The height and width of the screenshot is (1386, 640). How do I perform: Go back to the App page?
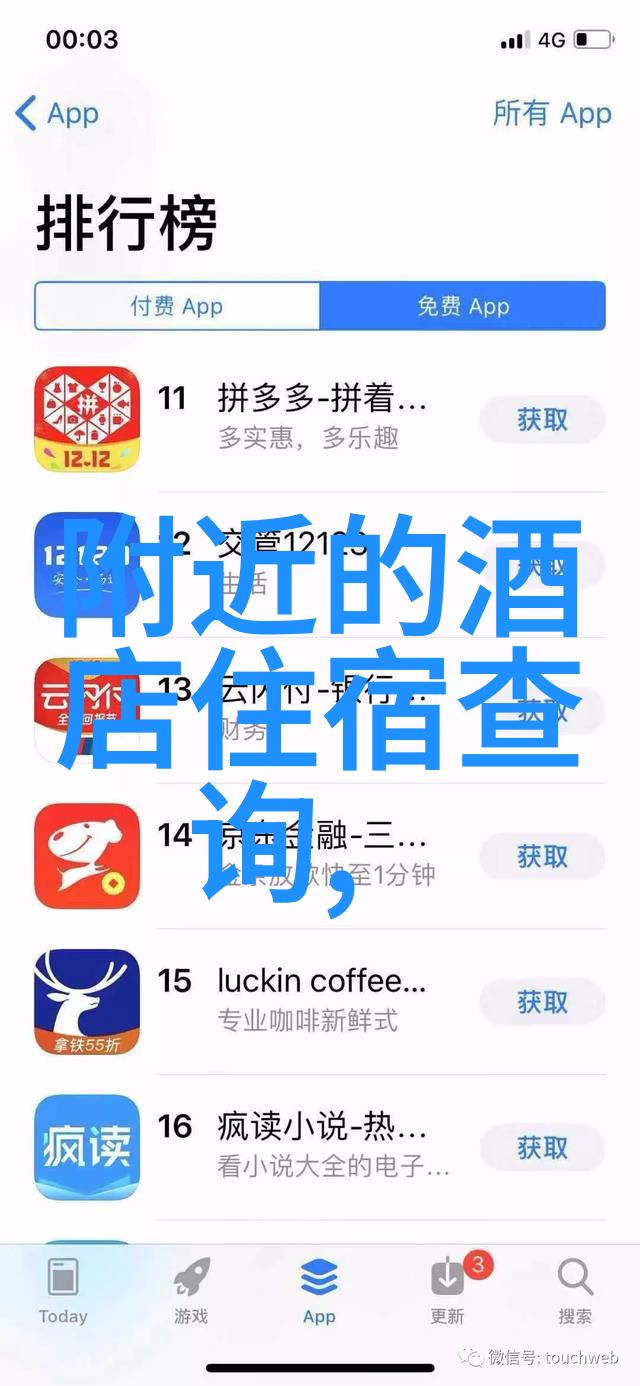tap(57, 113)
